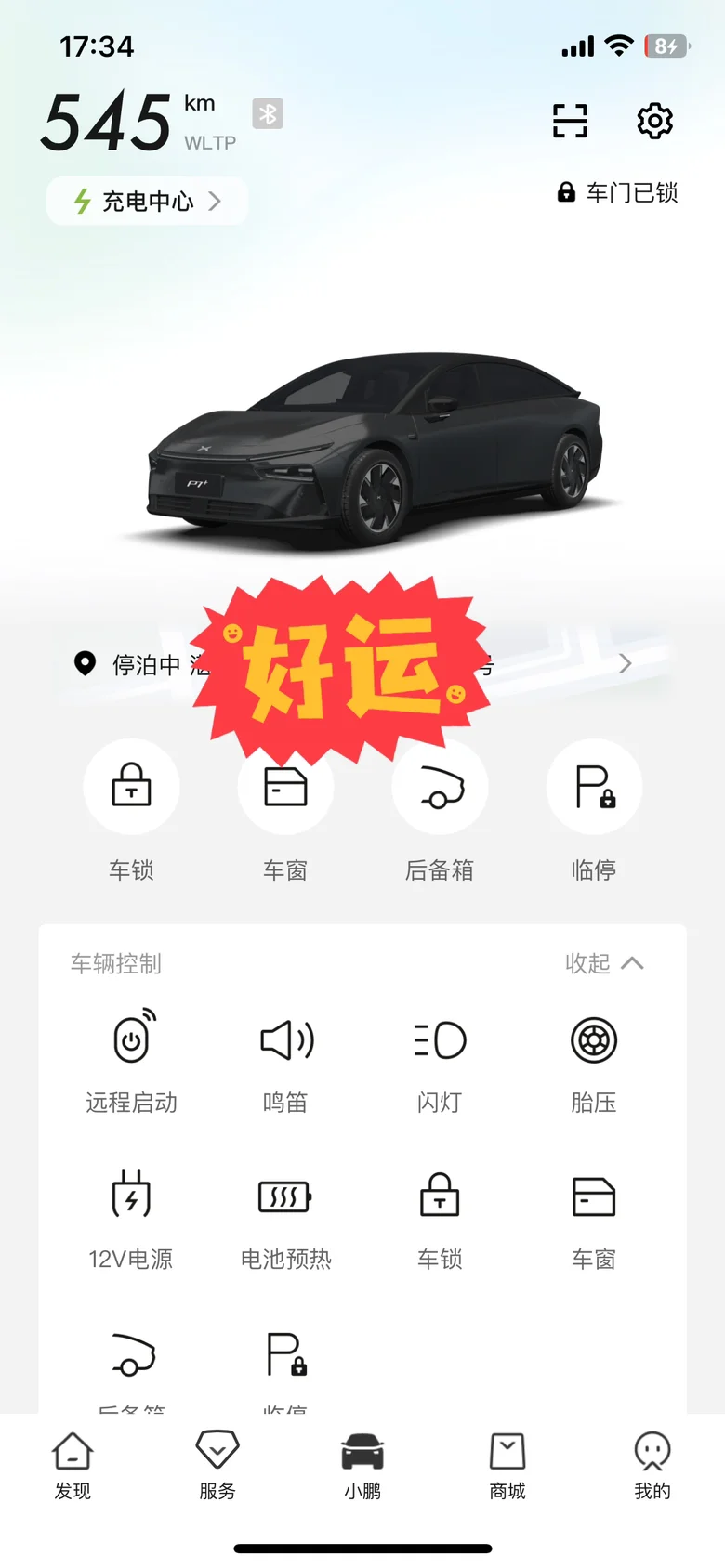Image resolution: width=725 pixels, height=1568 pixels.
Task: Open 充电中心 charging center
Action: [147, 201]
